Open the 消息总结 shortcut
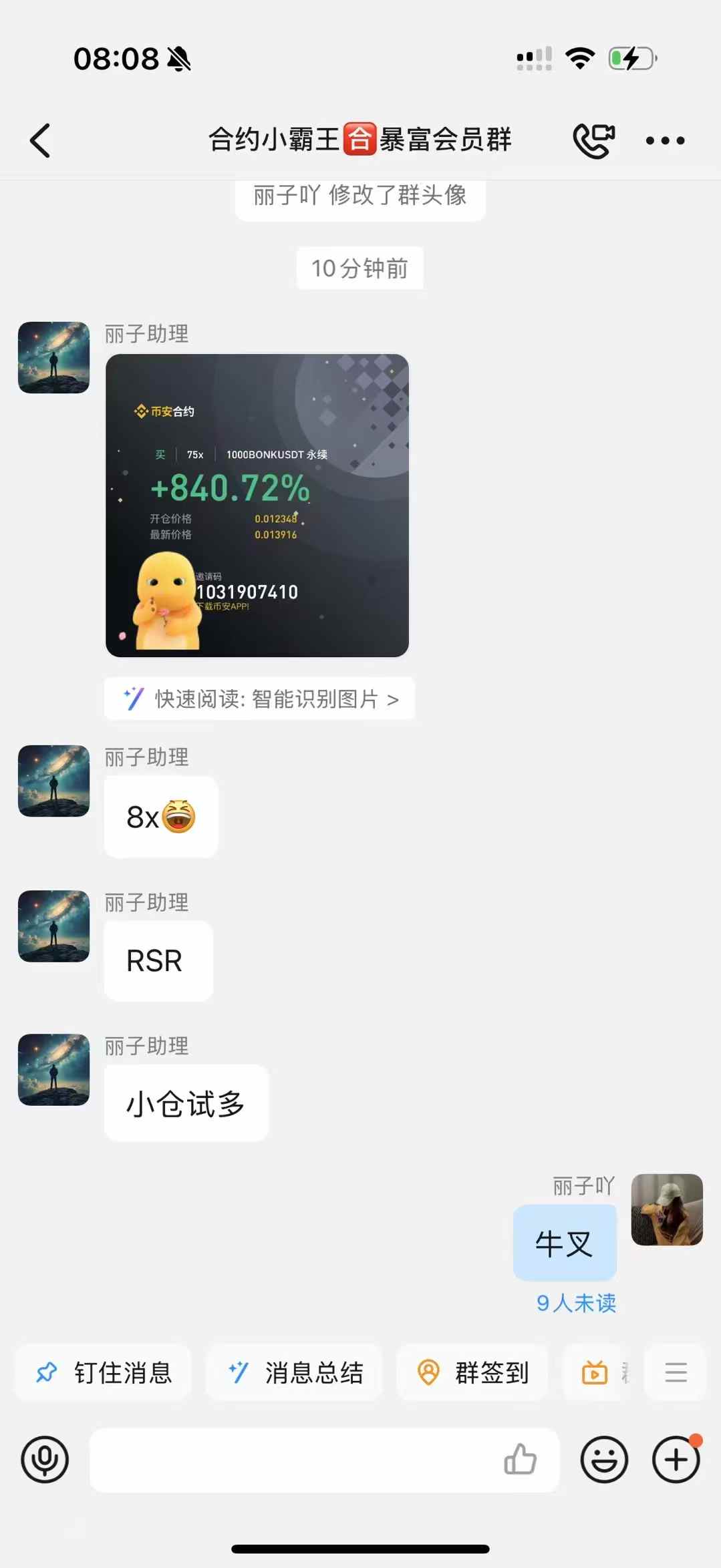 click(x=295, y=1373)
